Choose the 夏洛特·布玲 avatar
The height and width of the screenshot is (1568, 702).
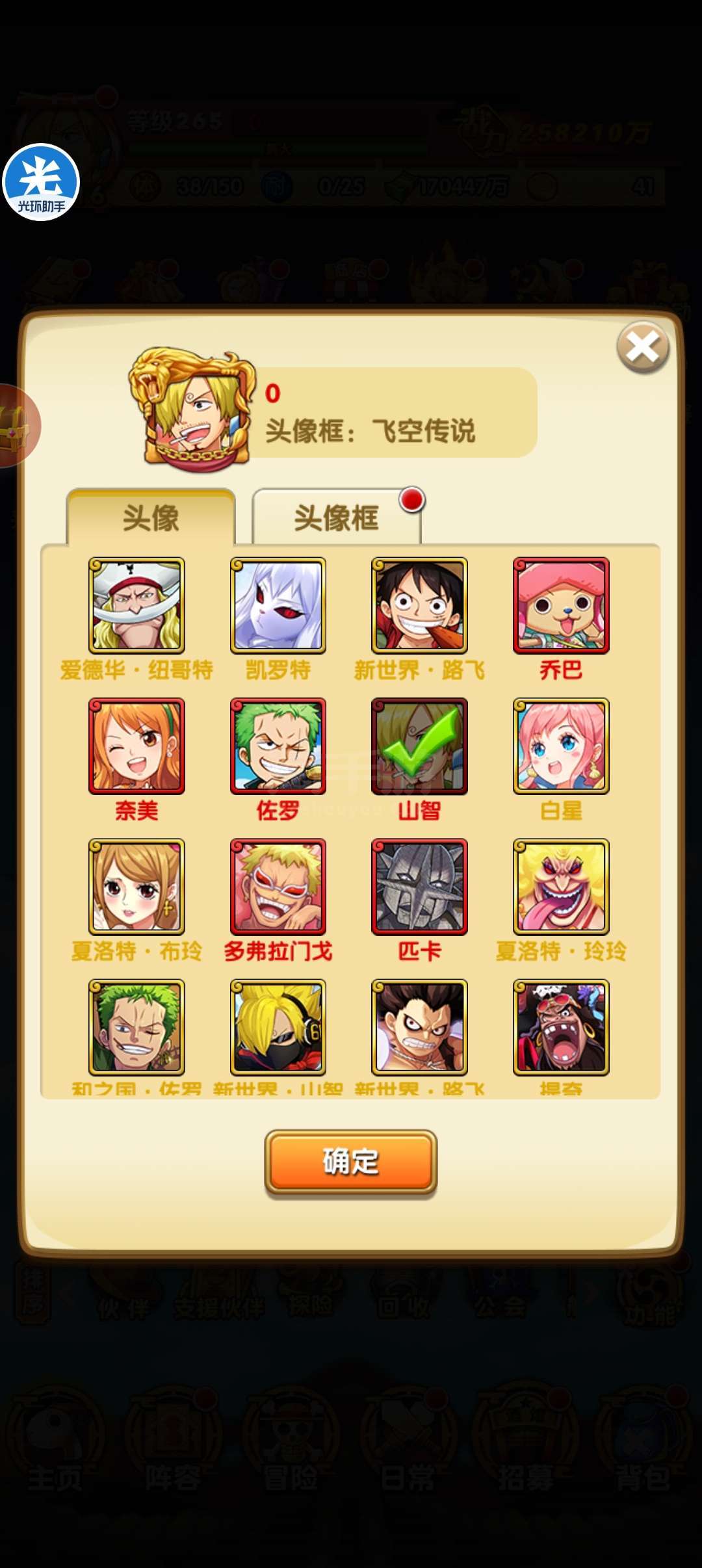(x=136, y=887)
